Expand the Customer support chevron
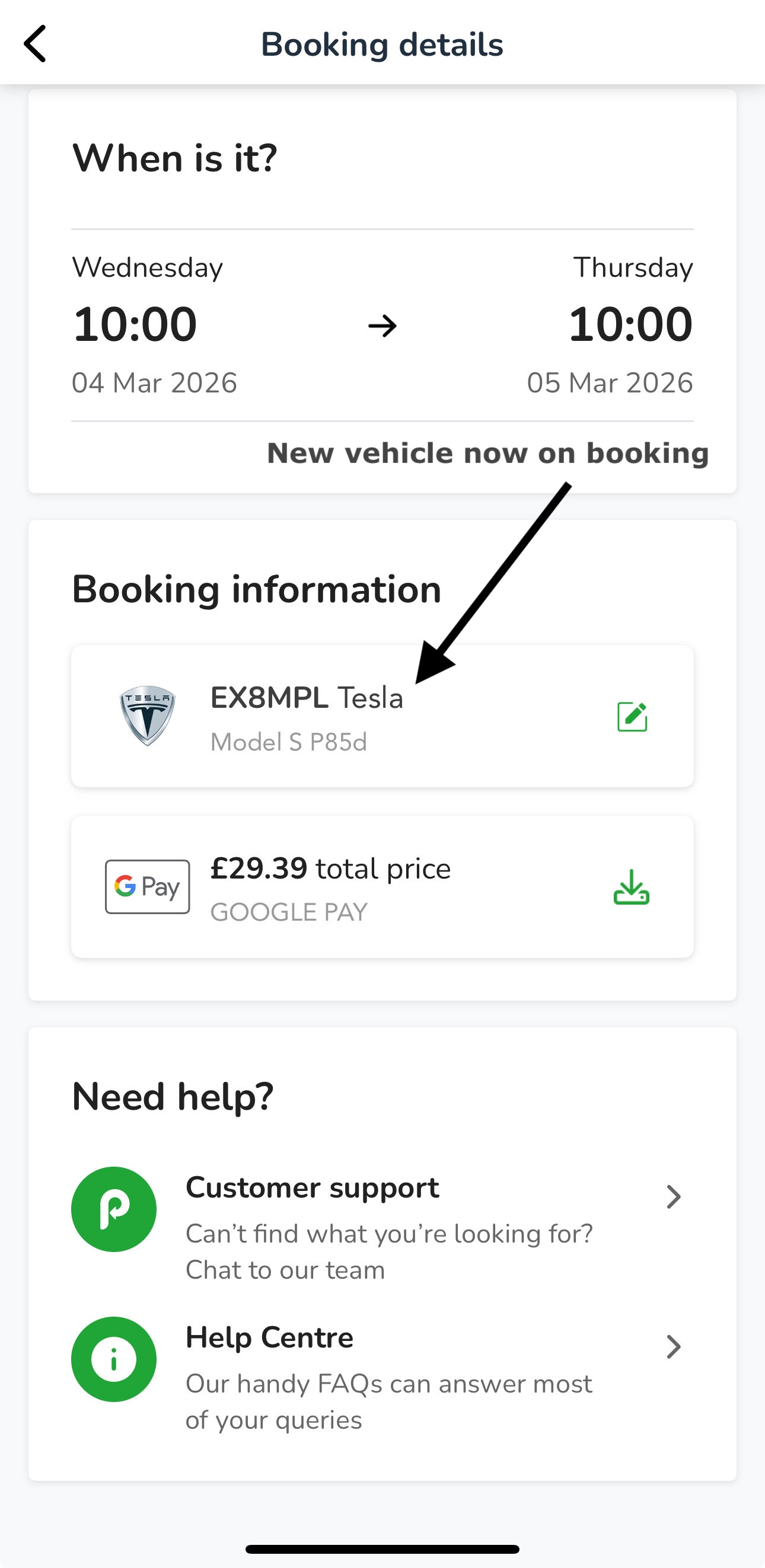 (674, 1197)
